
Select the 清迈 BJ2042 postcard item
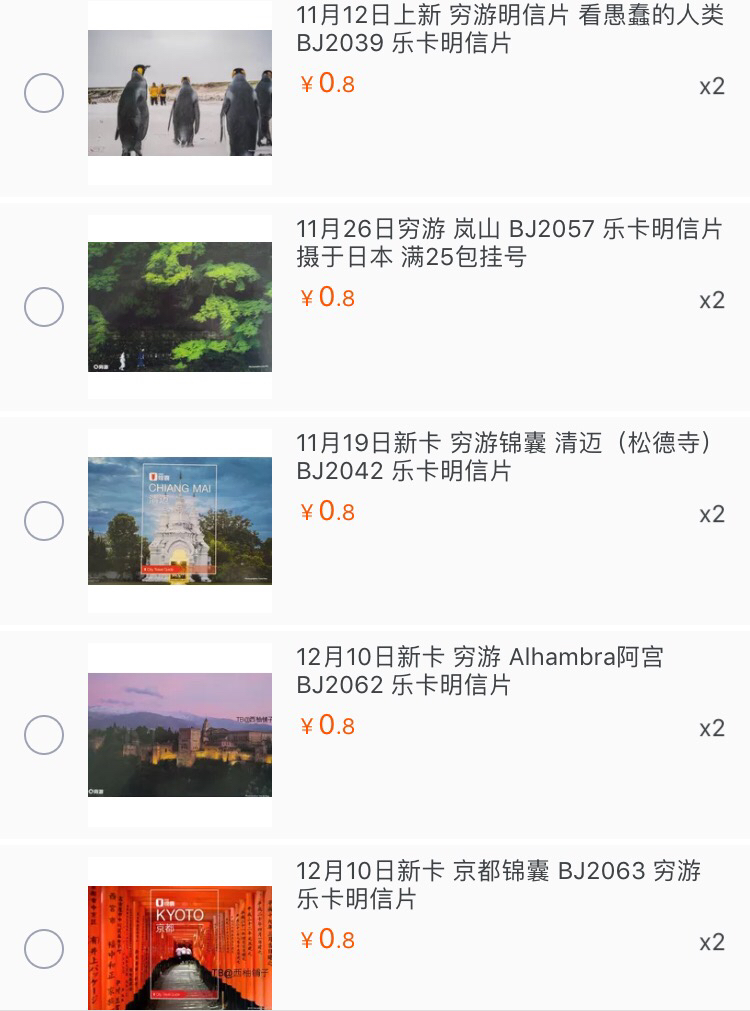point(44,521)
